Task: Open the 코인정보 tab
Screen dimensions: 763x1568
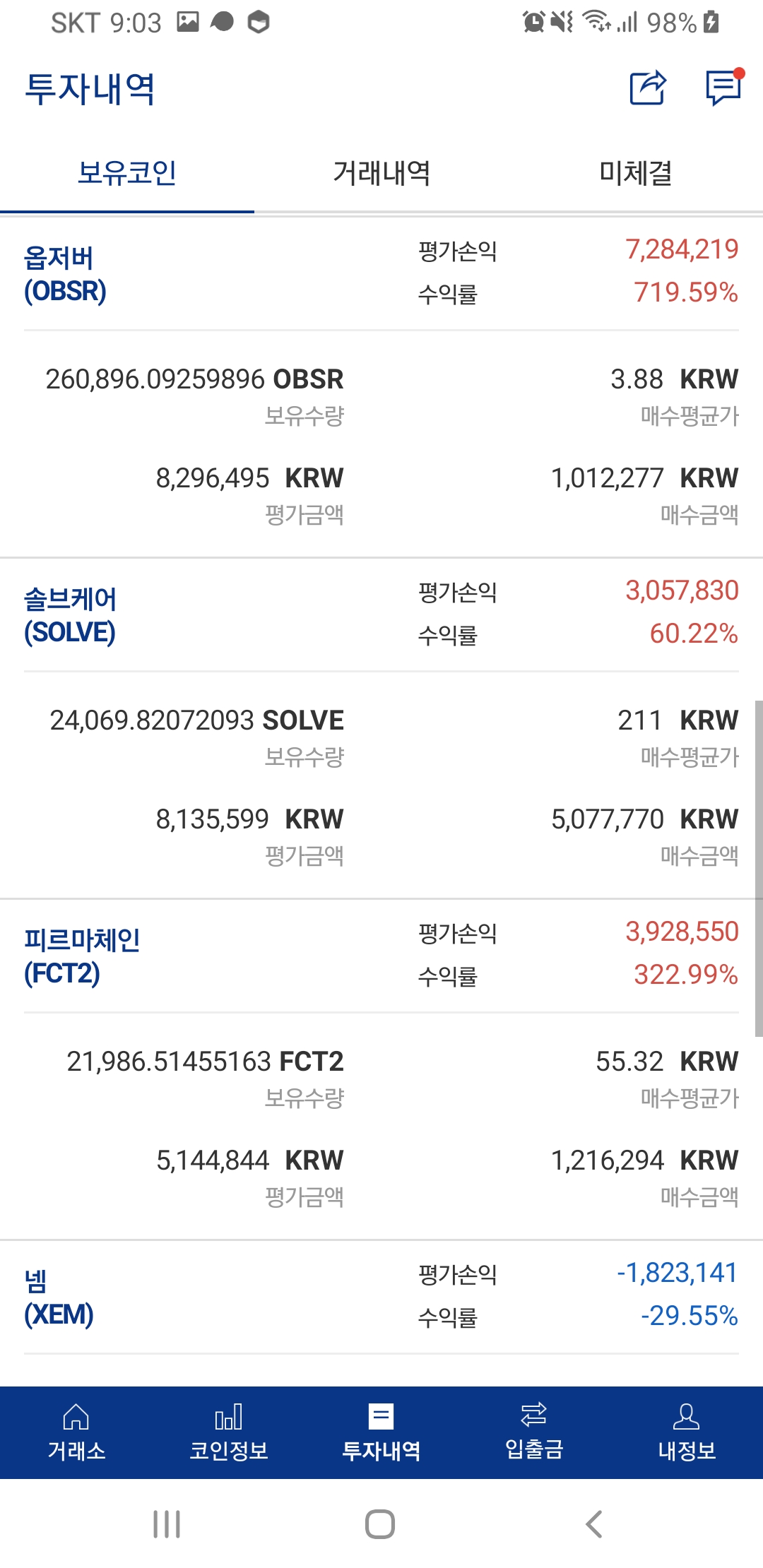Action: (x=229, y=1432)
